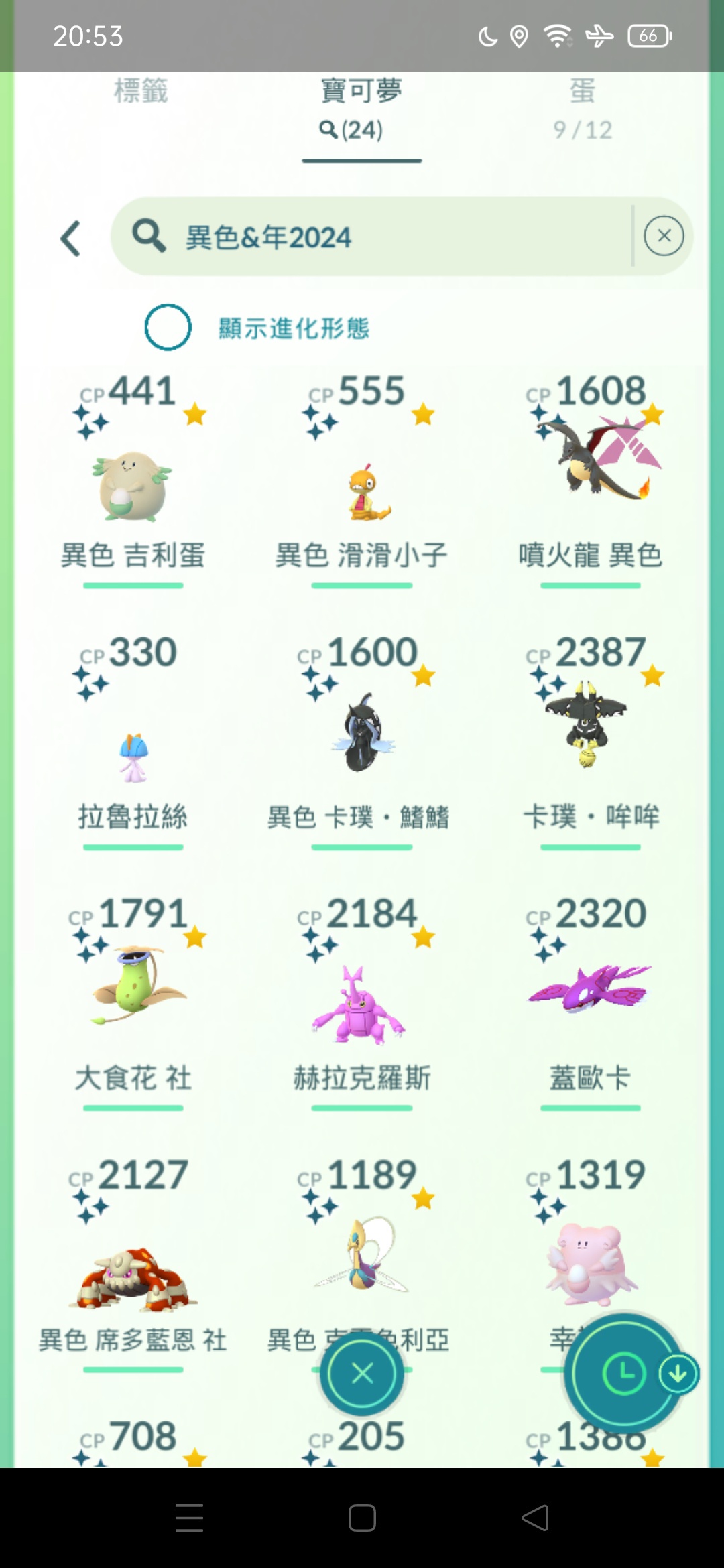Image resolution: width=724 pixels, height=1568 pixels.
Task: Switch to the 蛋 tab
Action: 582,107
